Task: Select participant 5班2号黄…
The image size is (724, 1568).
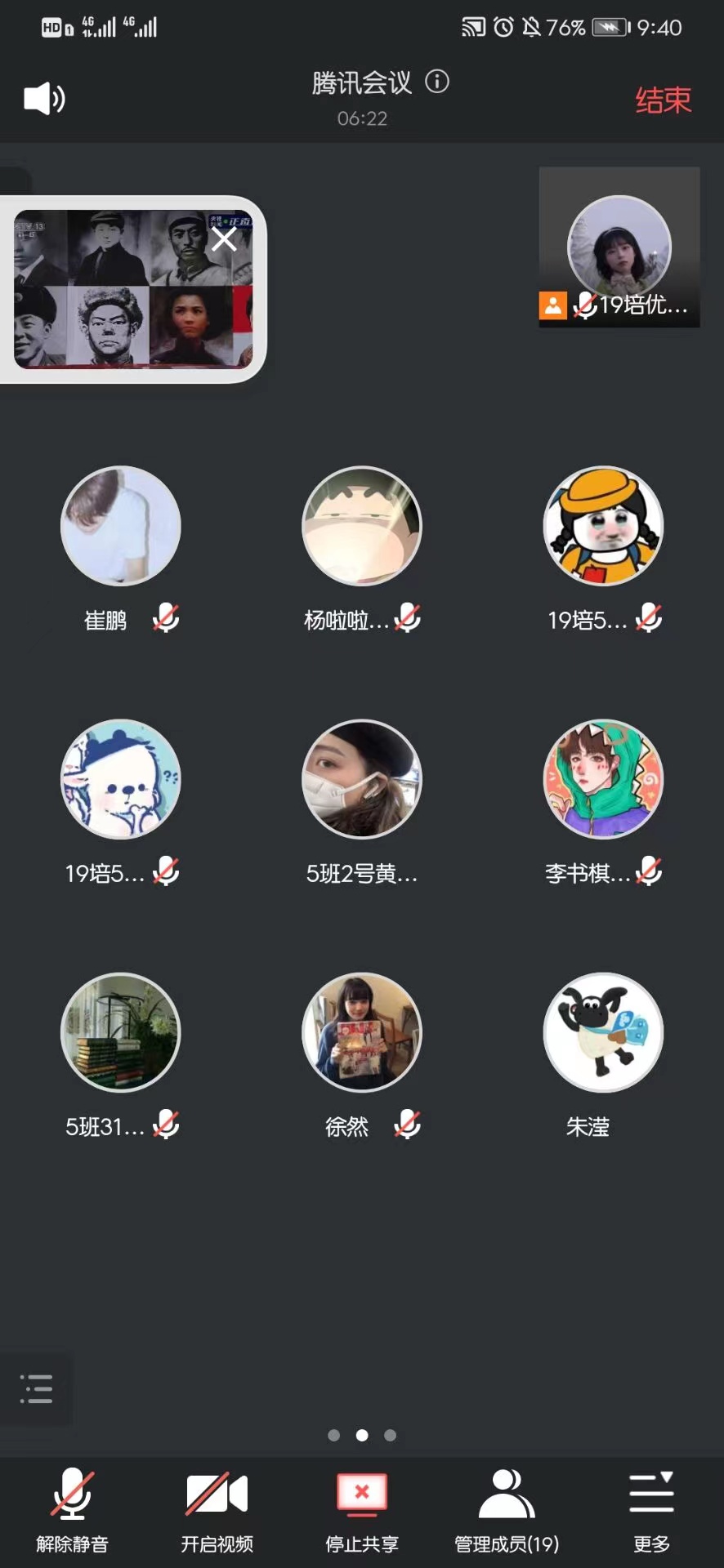Action: click(x=362, y=780)
